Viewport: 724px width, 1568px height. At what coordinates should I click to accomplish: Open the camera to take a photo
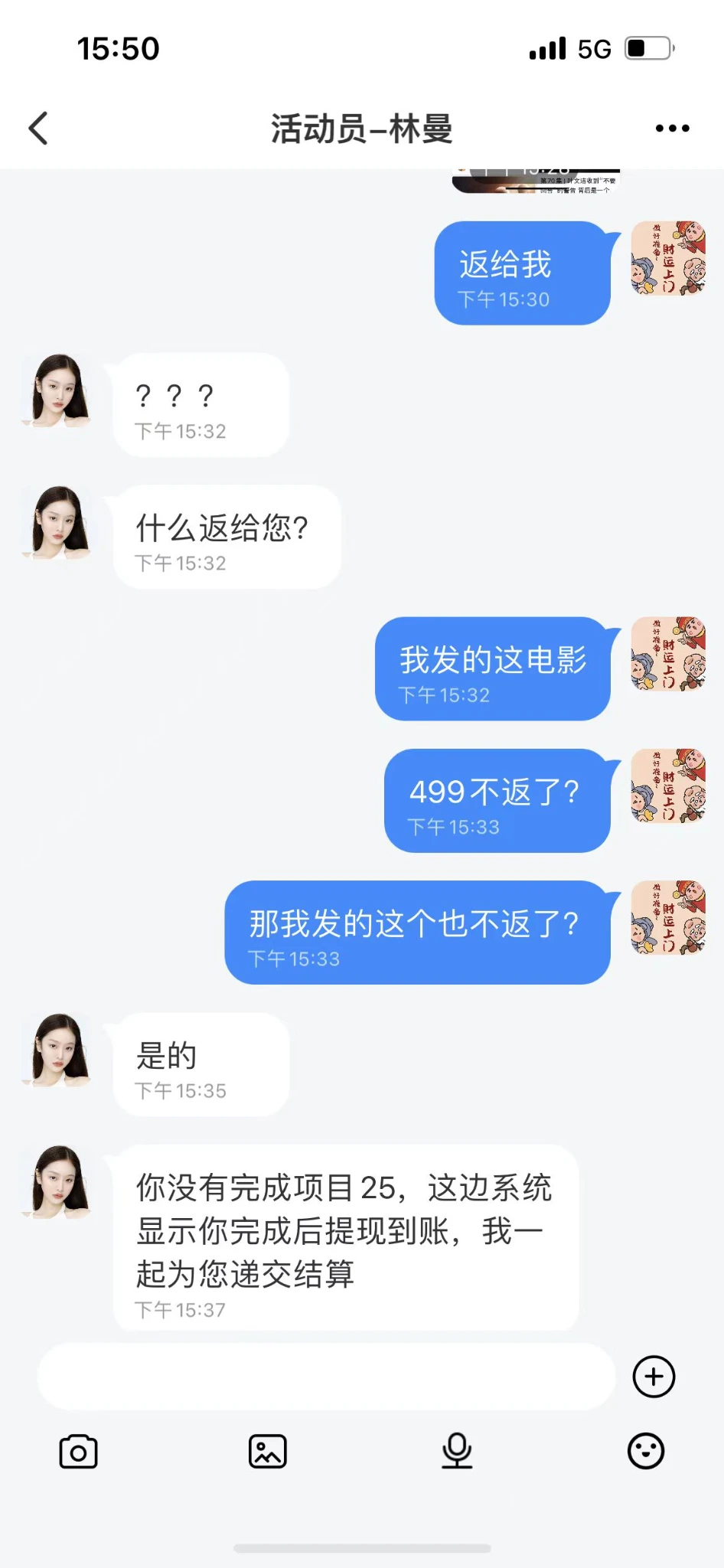78,1452
